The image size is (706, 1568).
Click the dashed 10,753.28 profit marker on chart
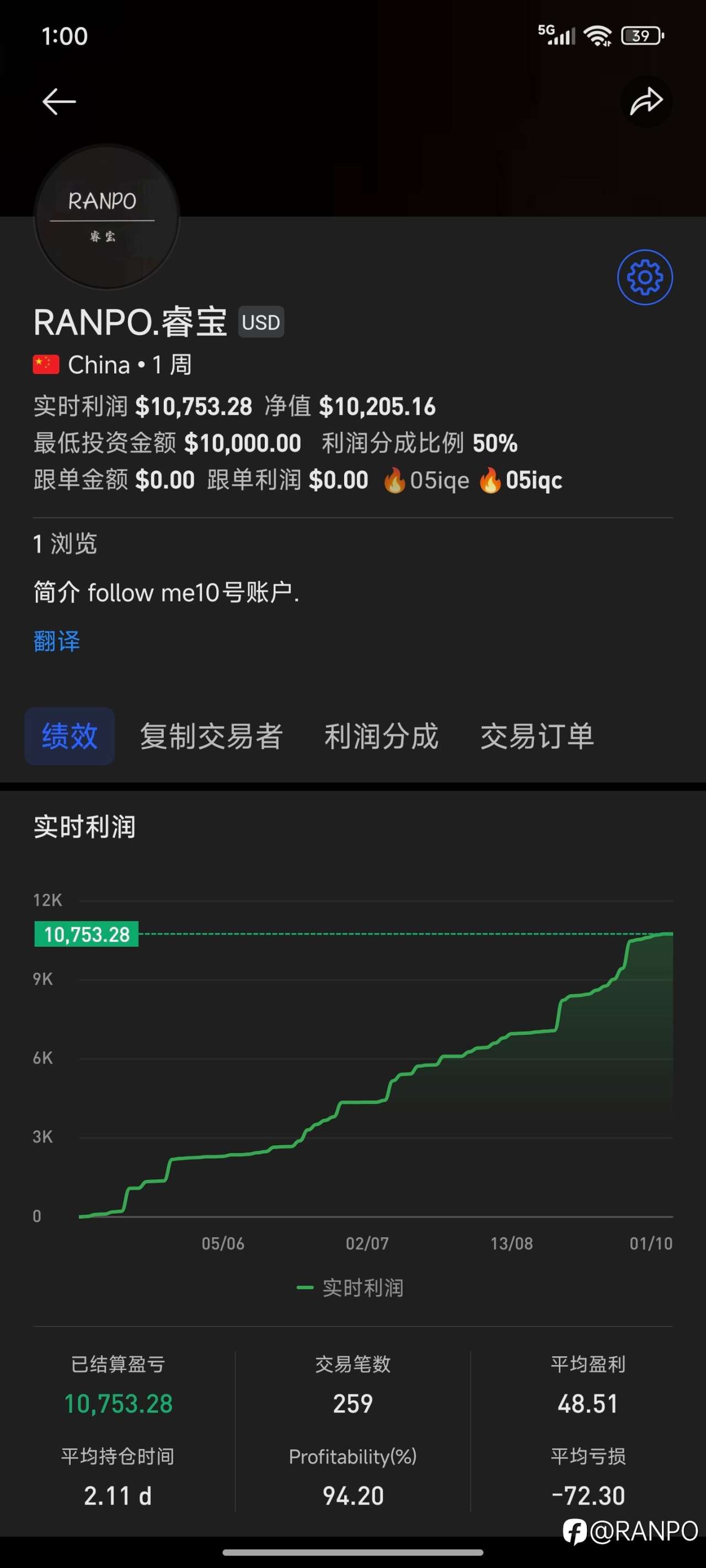pos(87,934)
